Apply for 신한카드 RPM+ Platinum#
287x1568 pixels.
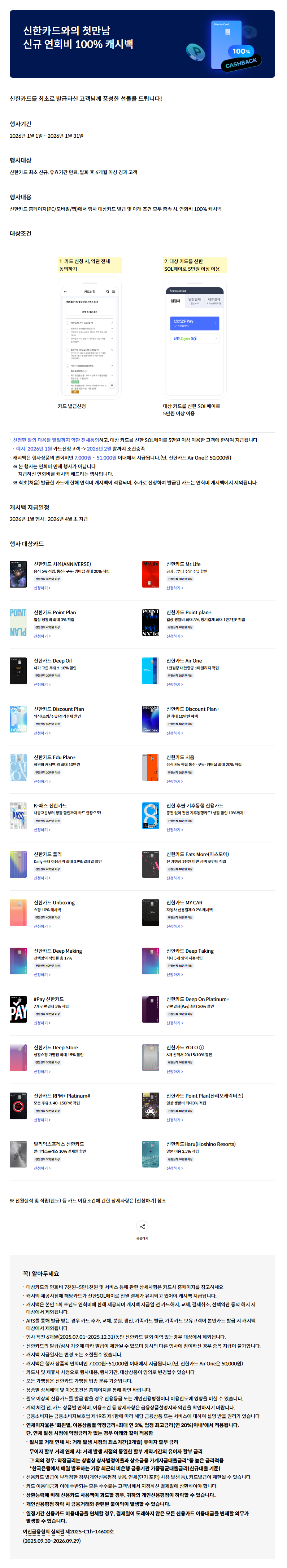(x=42, y=1120)
